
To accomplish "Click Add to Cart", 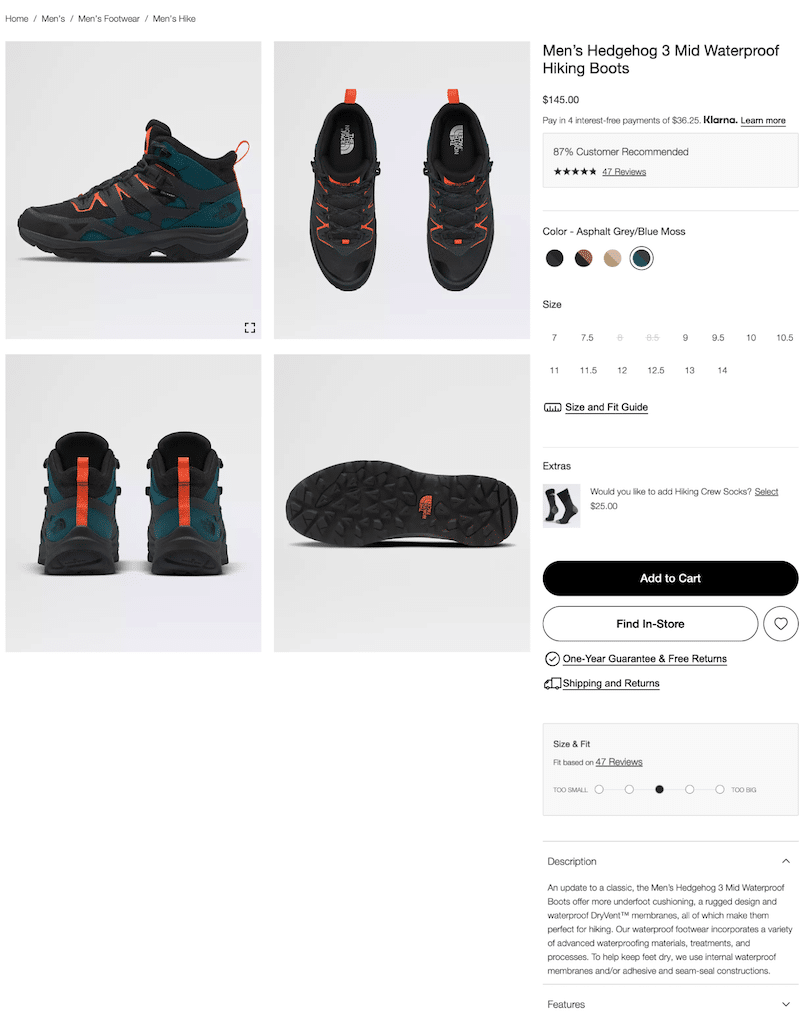I will pyautogui.click(x=670, y=578).
